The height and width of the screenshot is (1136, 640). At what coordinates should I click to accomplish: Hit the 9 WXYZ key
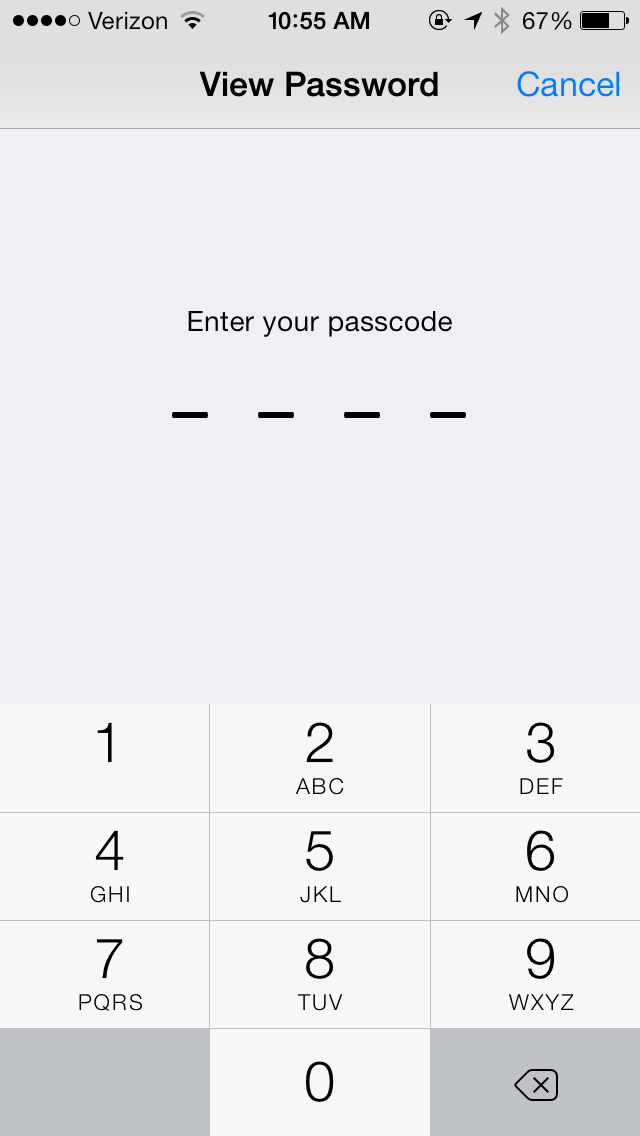[x=536, y=974]
